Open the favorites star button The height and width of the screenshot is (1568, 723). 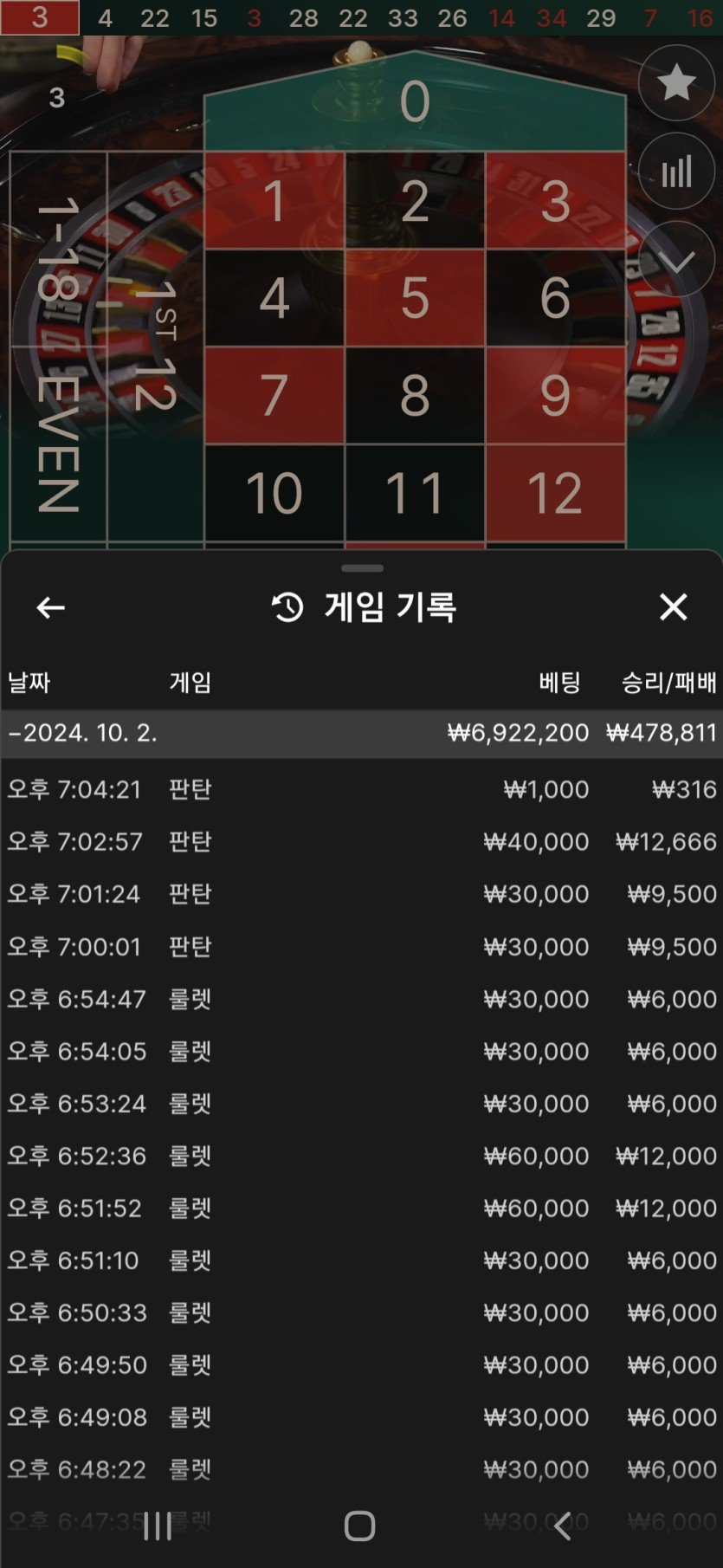[676, 83]
